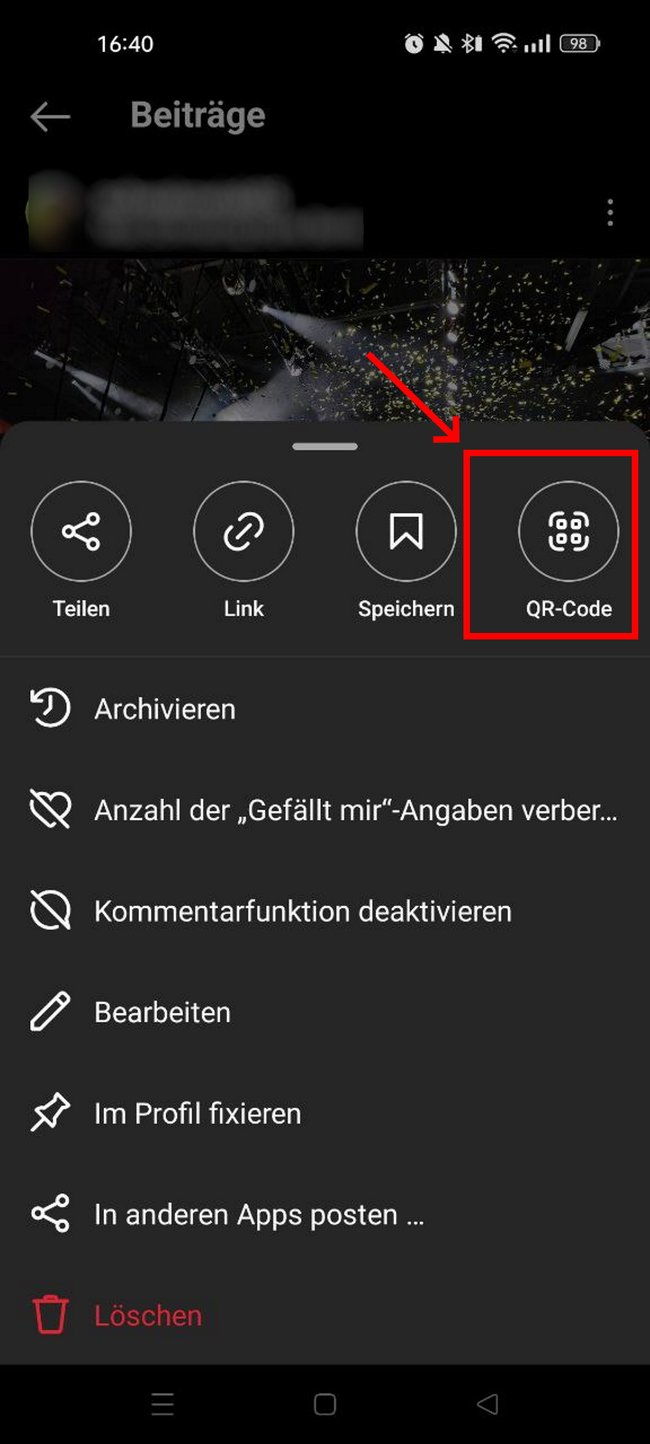
Task: Tap the system home button
Action: click(x=325, y=1404)
